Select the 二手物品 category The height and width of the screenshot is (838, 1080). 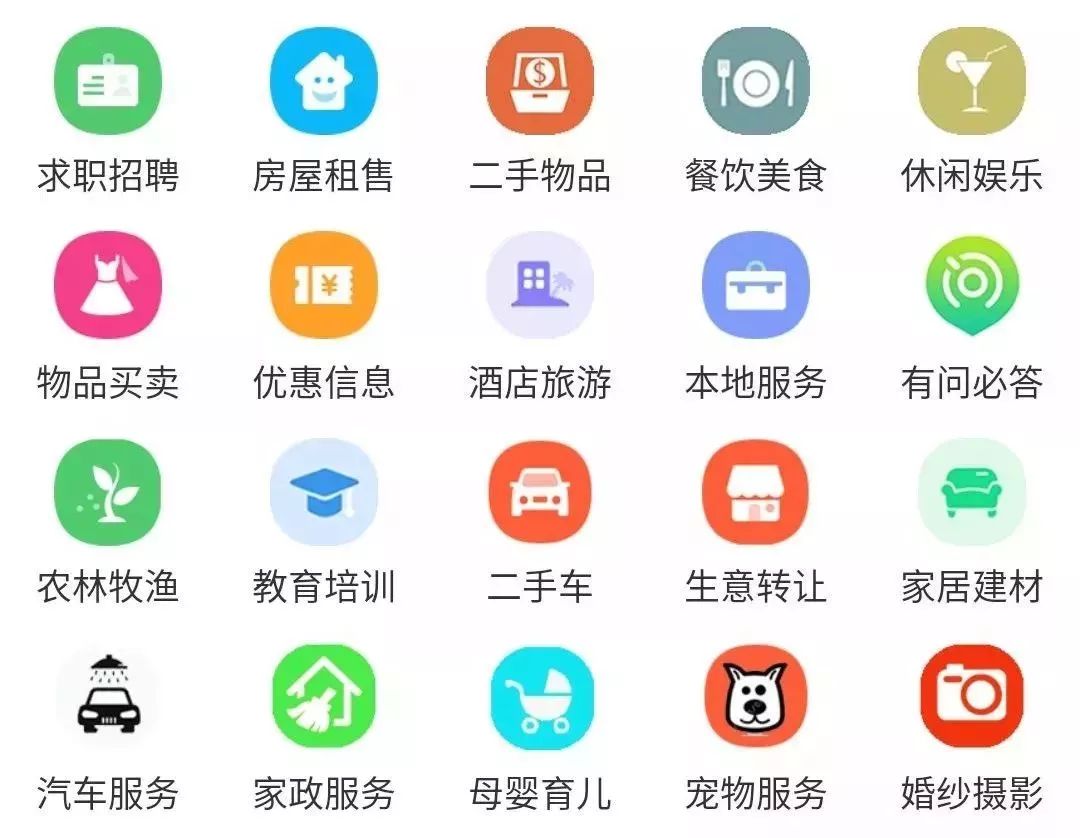click(539, 82)
